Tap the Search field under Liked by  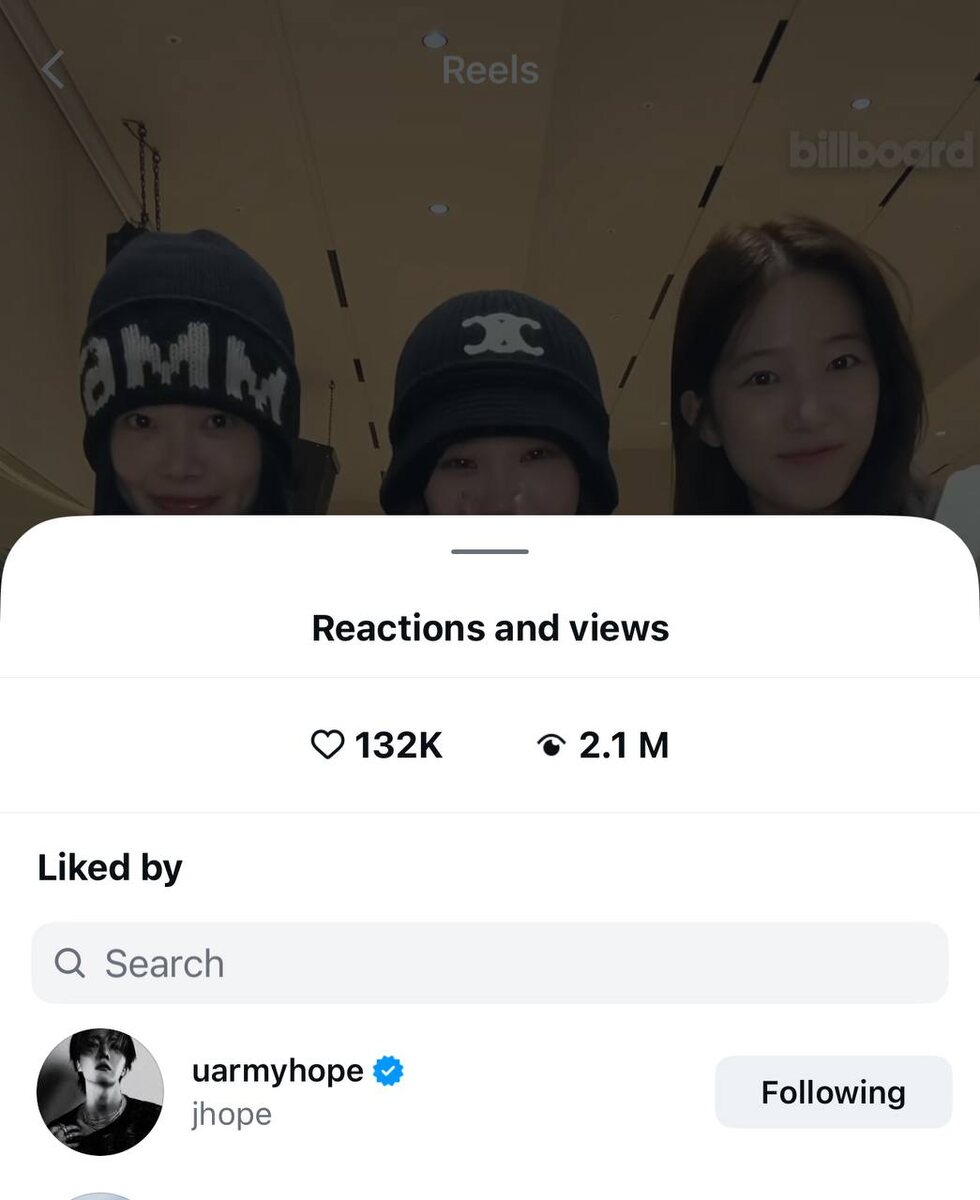489,963
